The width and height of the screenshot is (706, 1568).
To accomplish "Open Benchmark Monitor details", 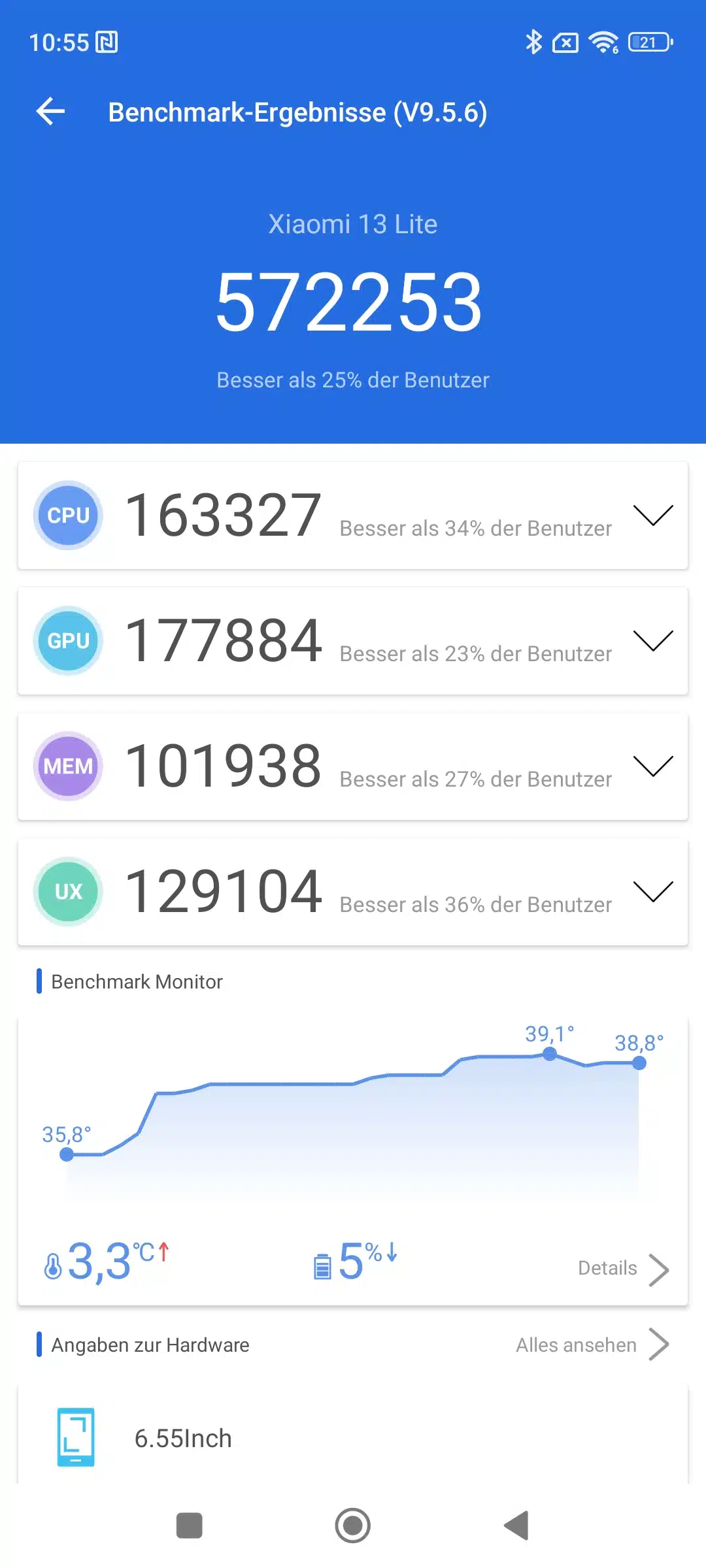I will (624, 1269).
